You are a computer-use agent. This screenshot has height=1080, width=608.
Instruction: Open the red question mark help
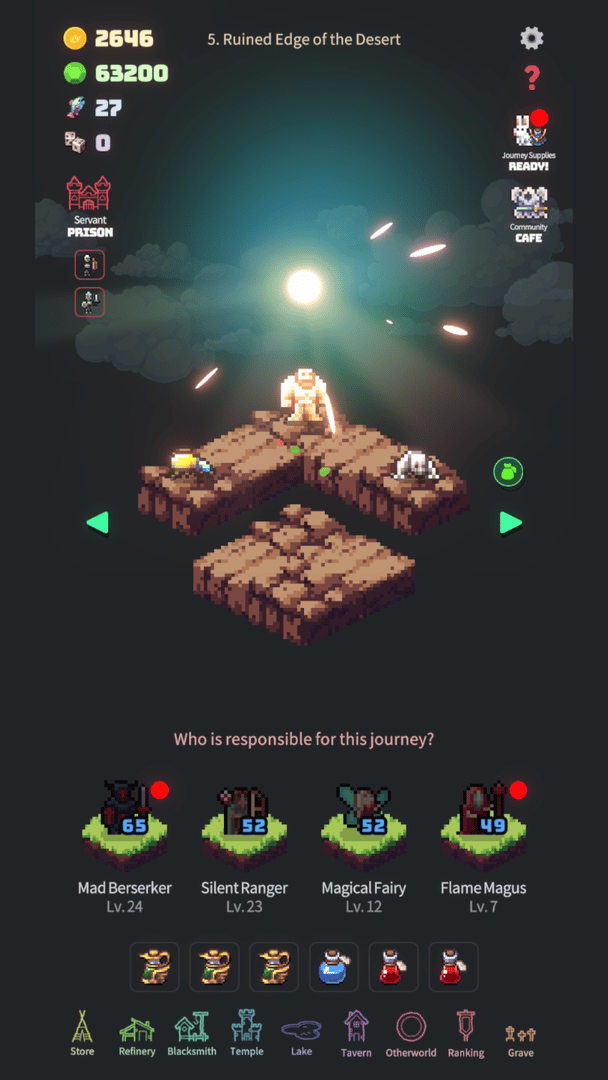coord(532,77)
